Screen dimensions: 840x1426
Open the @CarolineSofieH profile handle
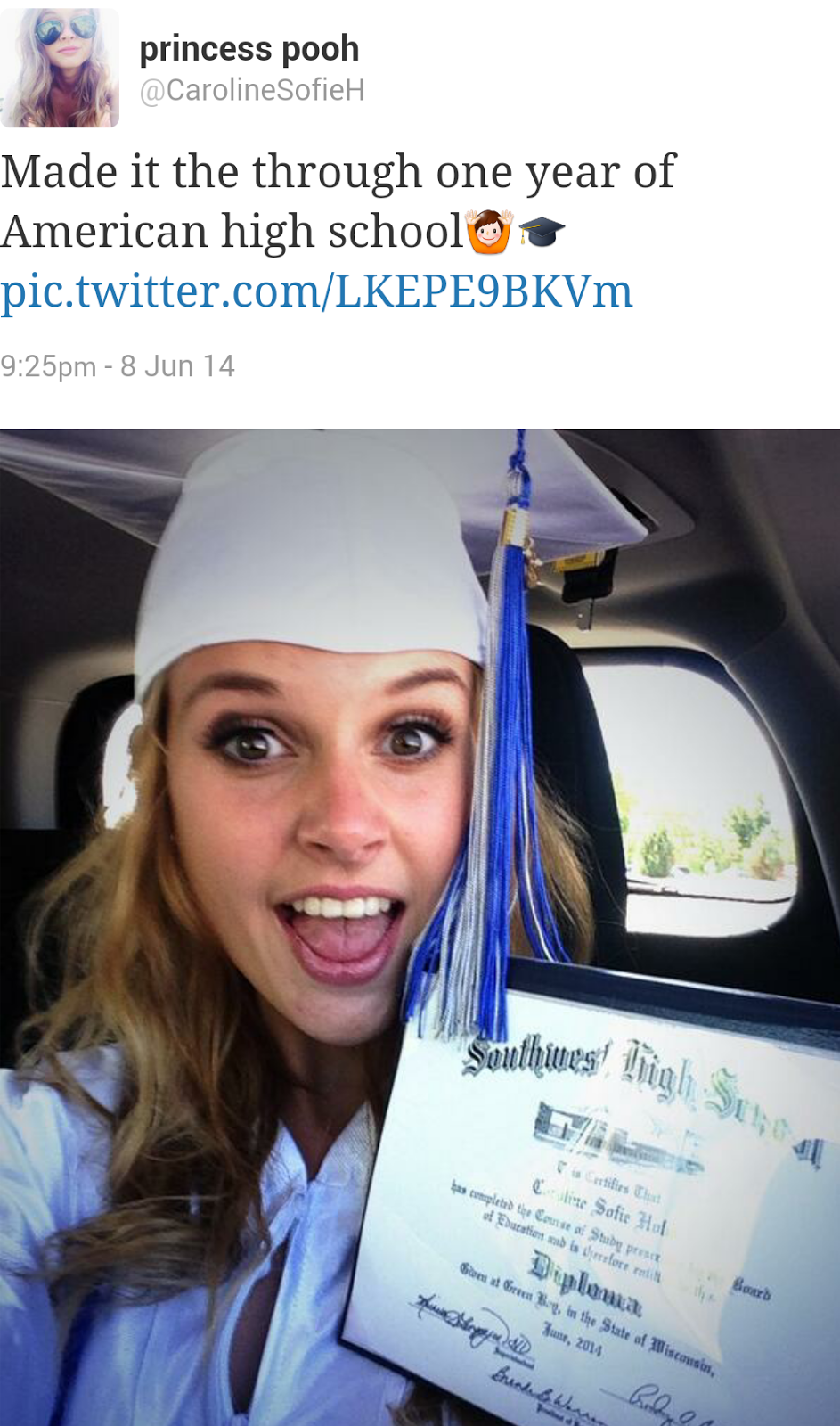click(252, 90)
